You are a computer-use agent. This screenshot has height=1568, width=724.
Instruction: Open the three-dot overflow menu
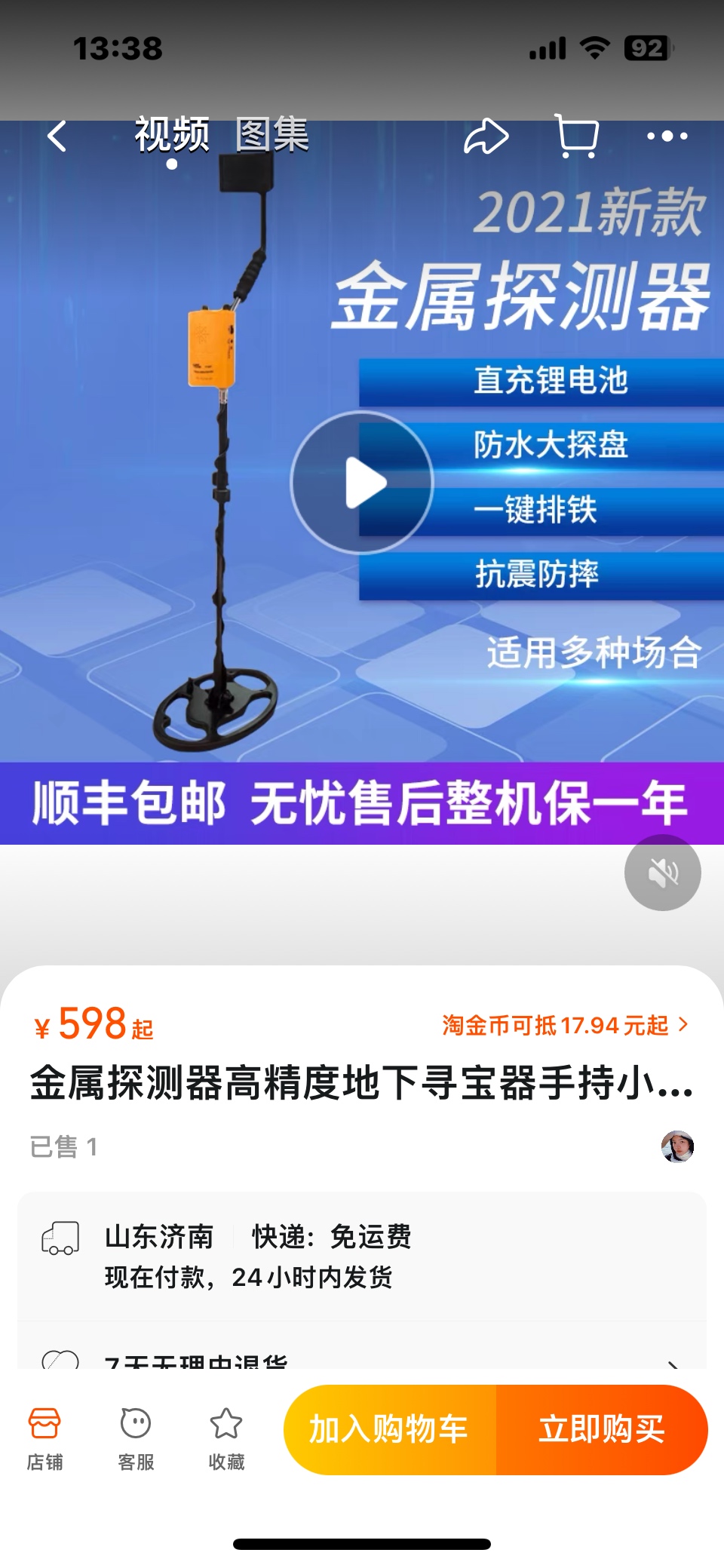tap(667, 137)
